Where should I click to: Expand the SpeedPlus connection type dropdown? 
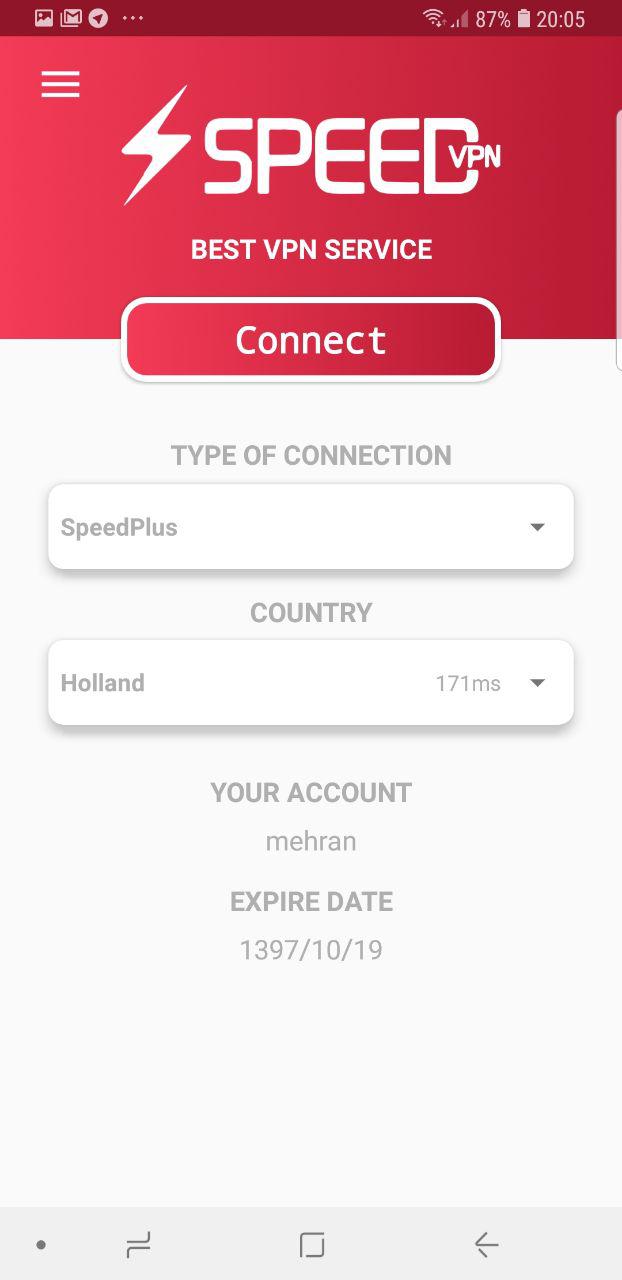tap(311, 527)
